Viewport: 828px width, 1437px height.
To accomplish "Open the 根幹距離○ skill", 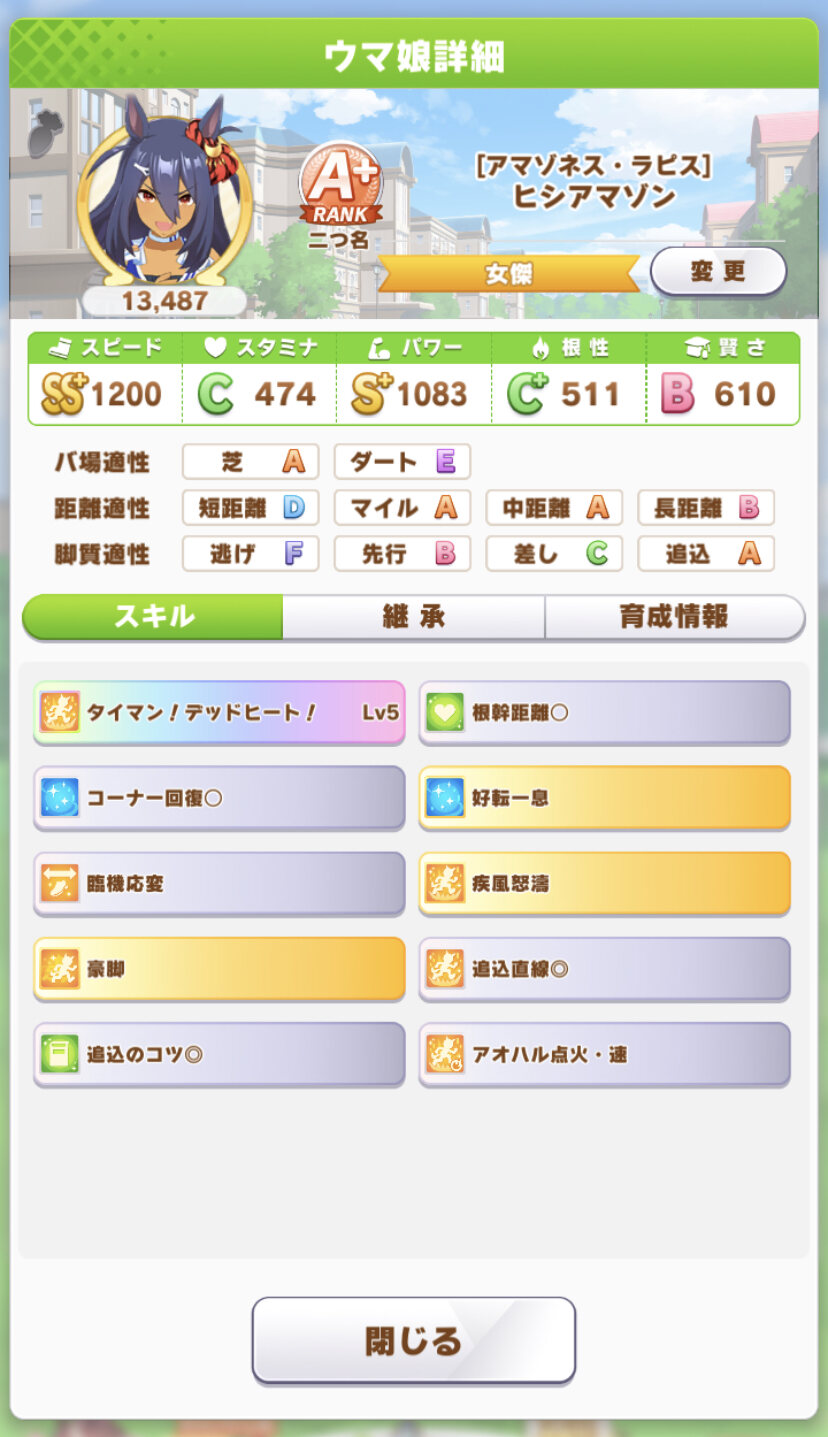I will click(604, 713).
